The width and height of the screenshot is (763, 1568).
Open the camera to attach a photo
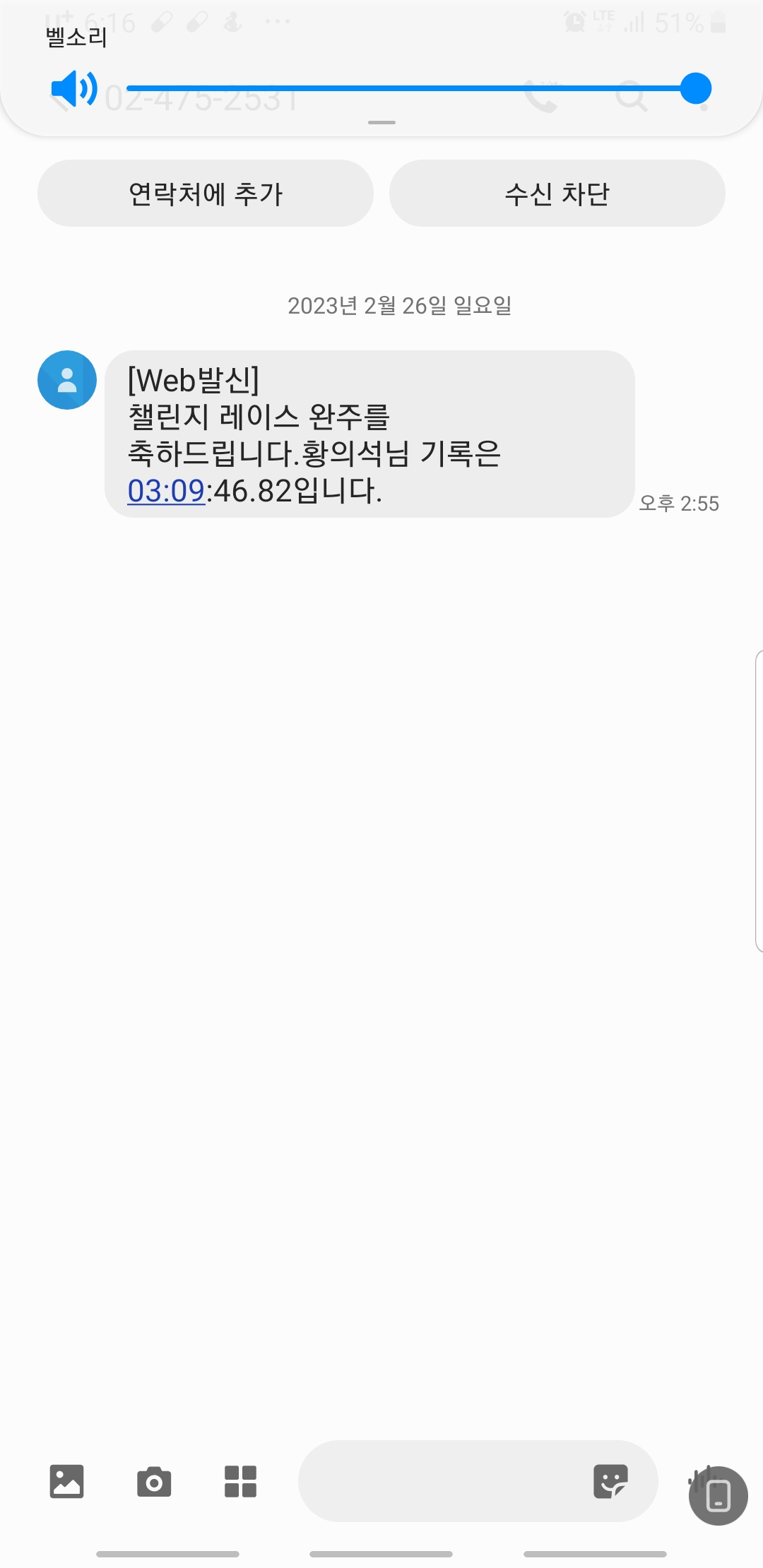click(x=154, y=1481)
